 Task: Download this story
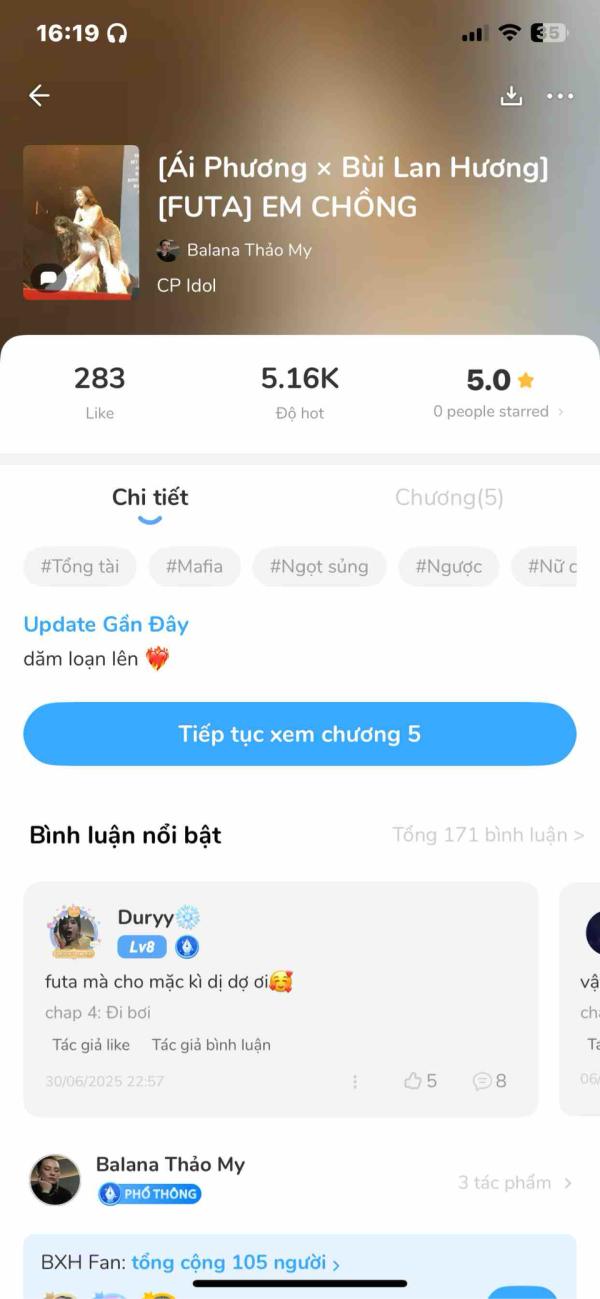511,96
